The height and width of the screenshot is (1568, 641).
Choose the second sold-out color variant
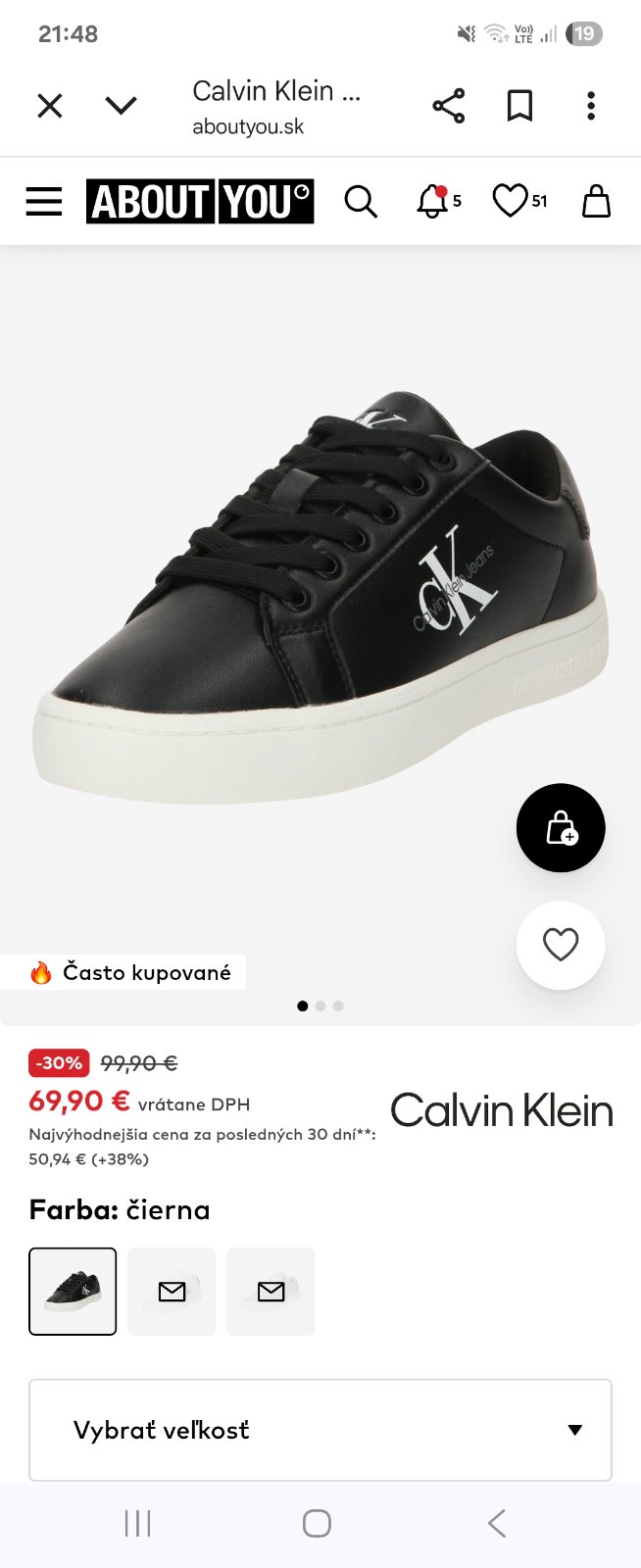tap(172, 1291)
